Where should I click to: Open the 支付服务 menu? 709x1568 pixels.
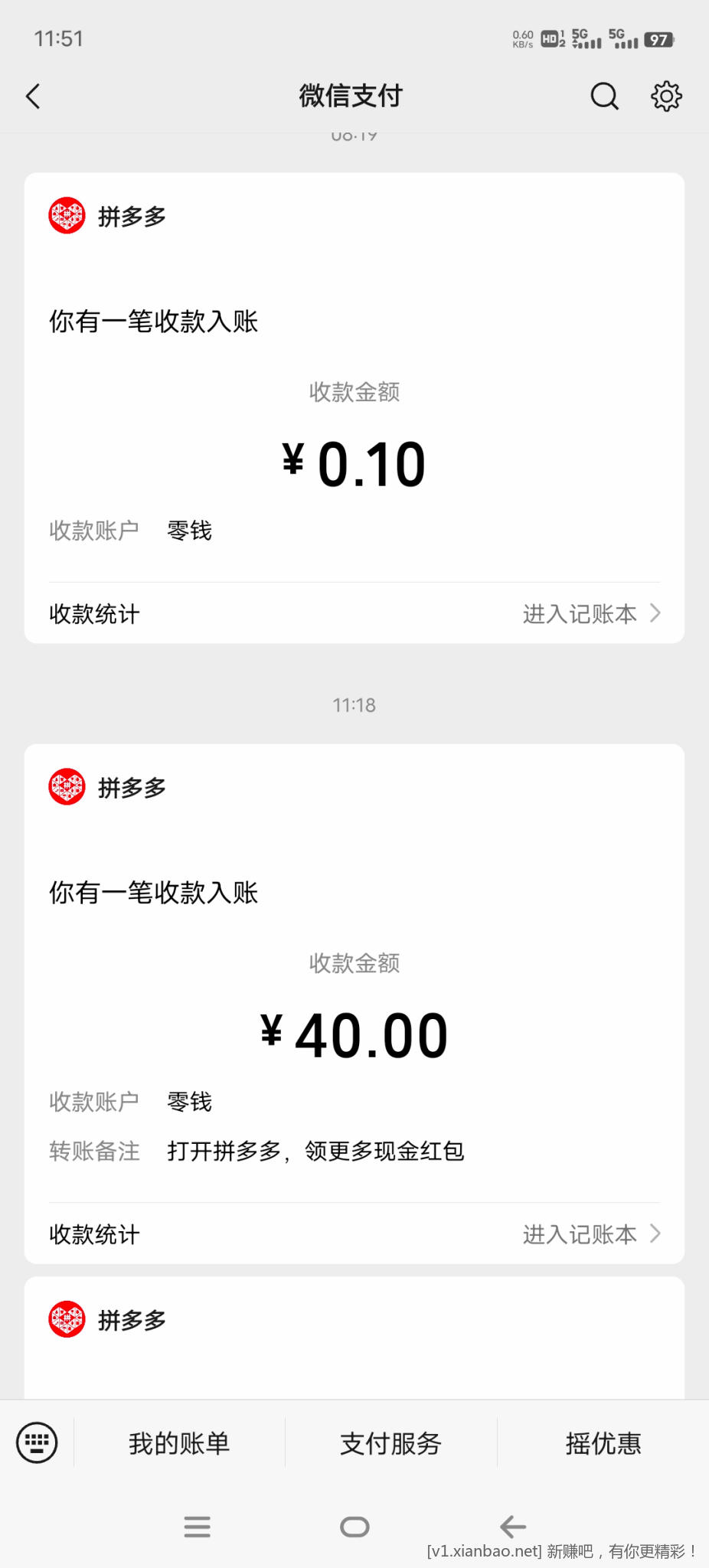coord(391,1443)
